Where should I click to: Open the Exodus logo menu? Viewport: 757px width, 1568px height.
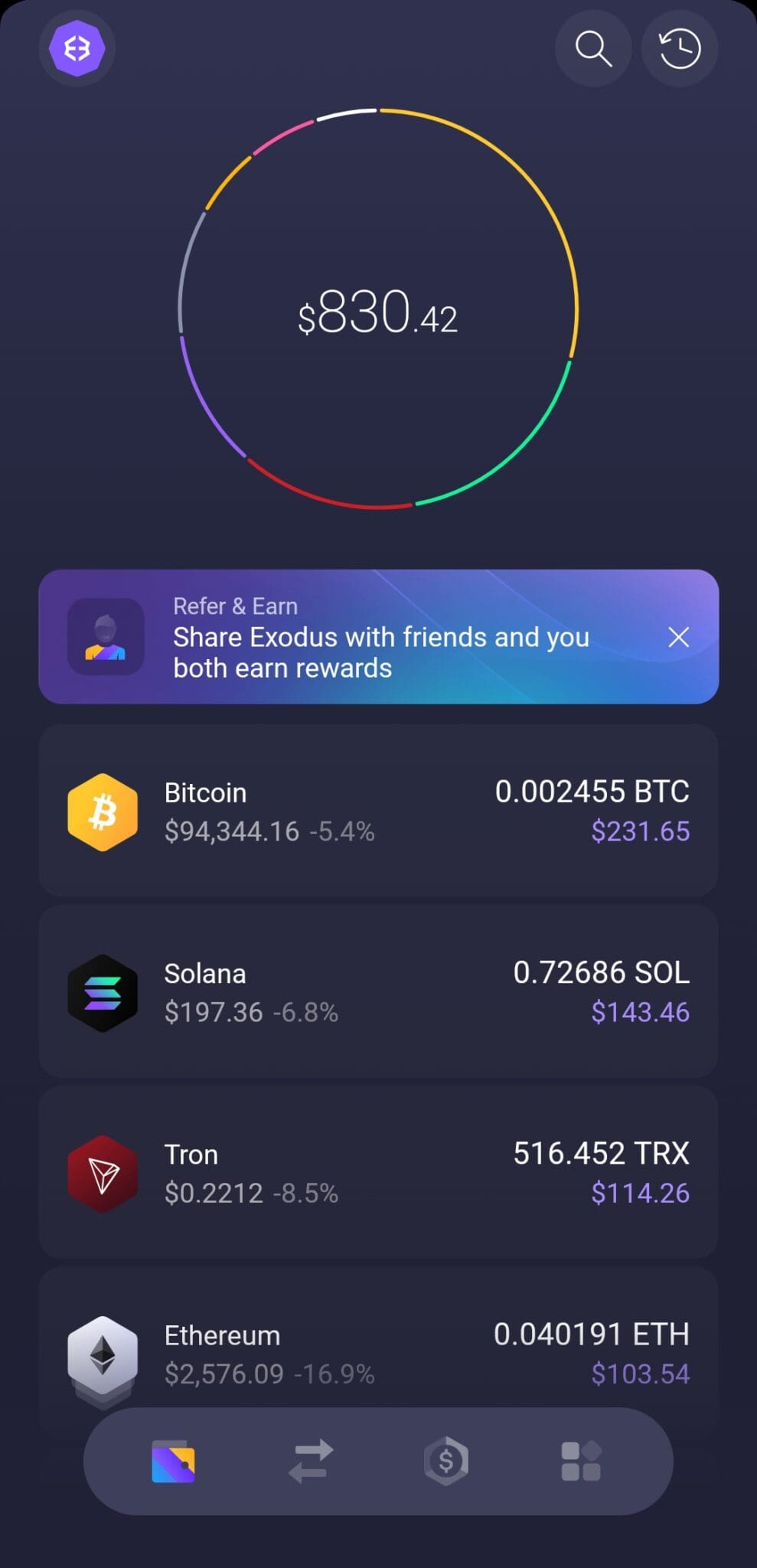pos(77,47)
